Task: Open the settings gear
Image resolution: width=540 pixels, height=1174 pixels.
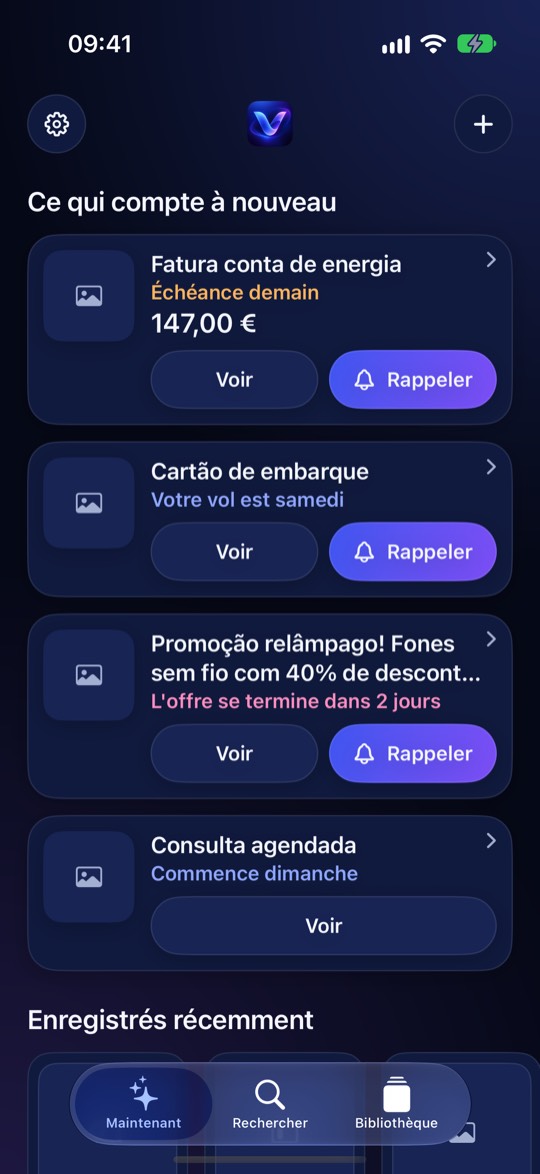Action: pos(57,124)
